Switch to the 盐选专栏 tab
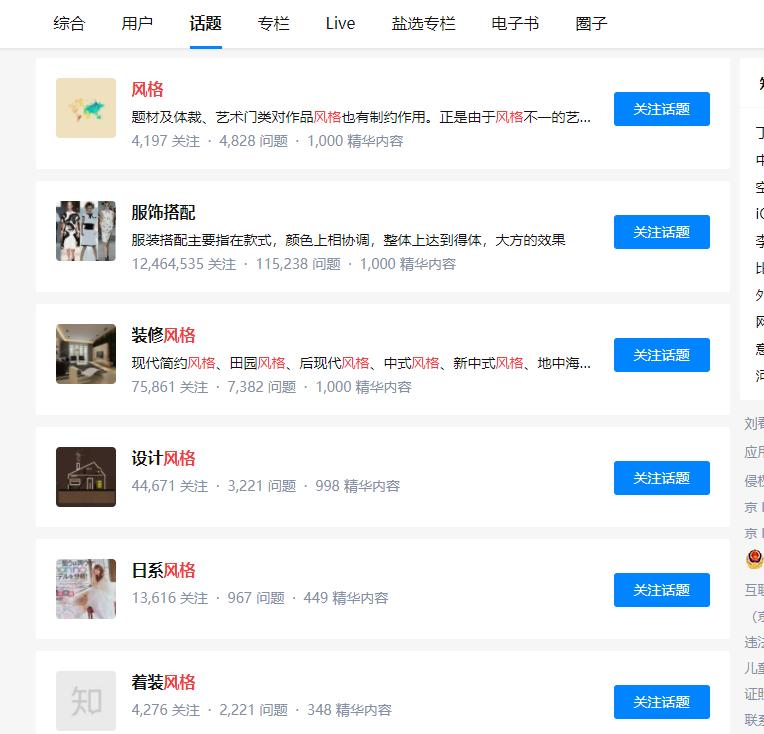Image resolution: width=764 pixels, height=734 pixels. pyautogui.click(x=423, y=23)
